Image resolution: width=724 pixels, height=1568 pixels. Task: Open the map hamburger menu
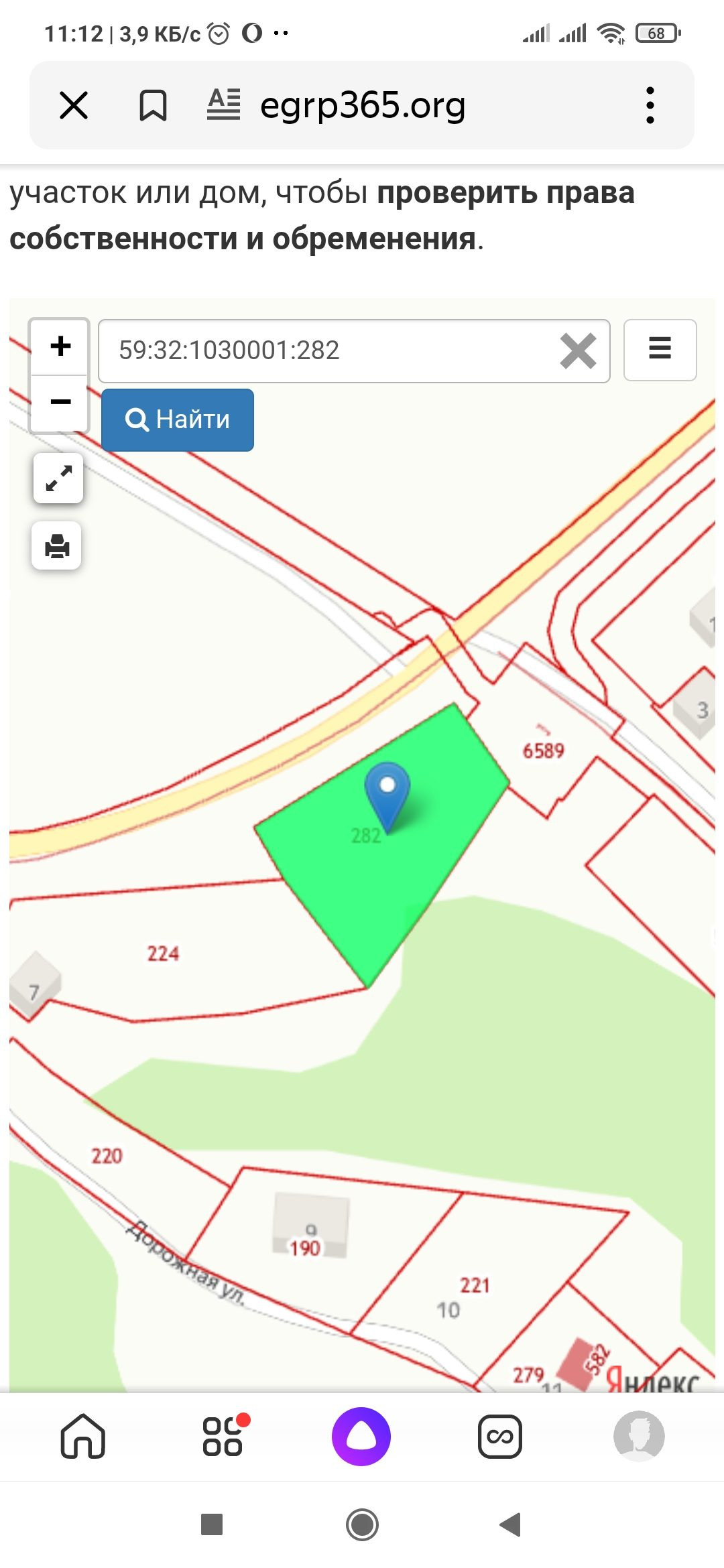(660, 350)
